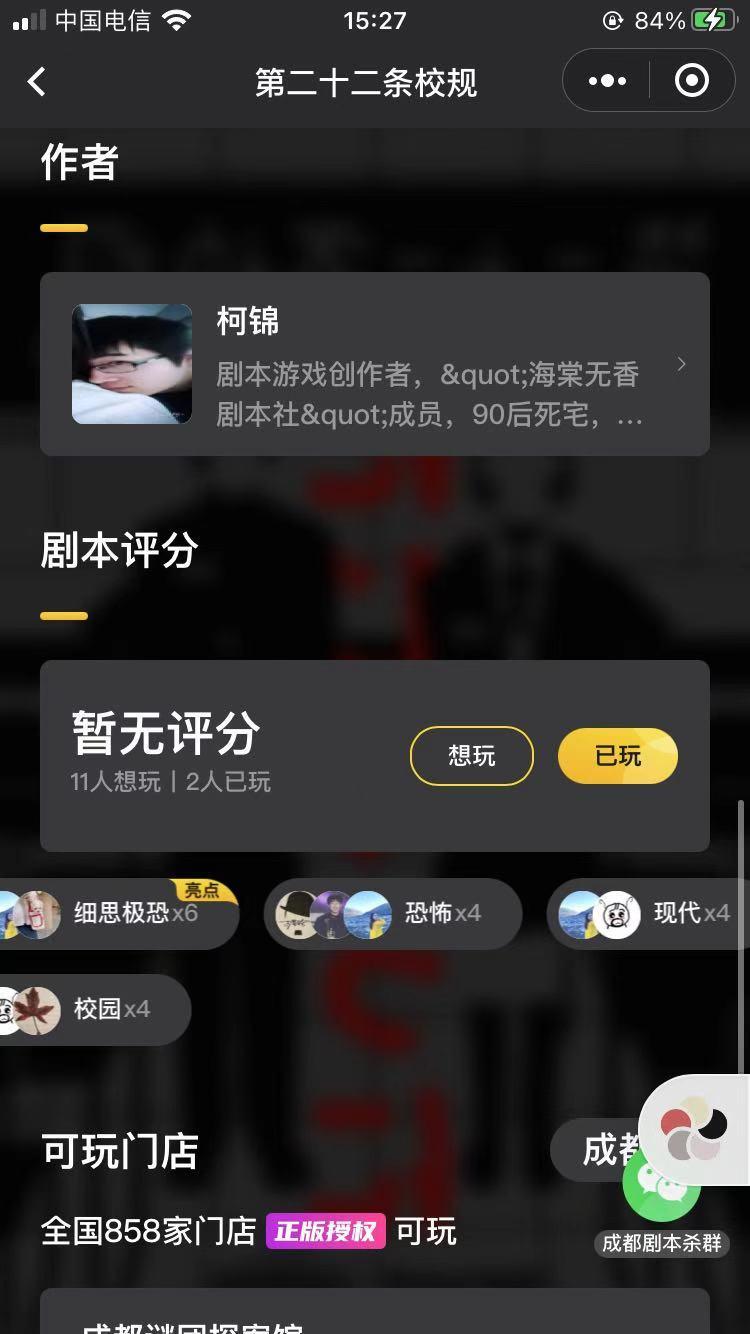Go back from 第二十二条校规 page
The height and width of the screenshot is (1334, 750).
[x=37, y=82]
